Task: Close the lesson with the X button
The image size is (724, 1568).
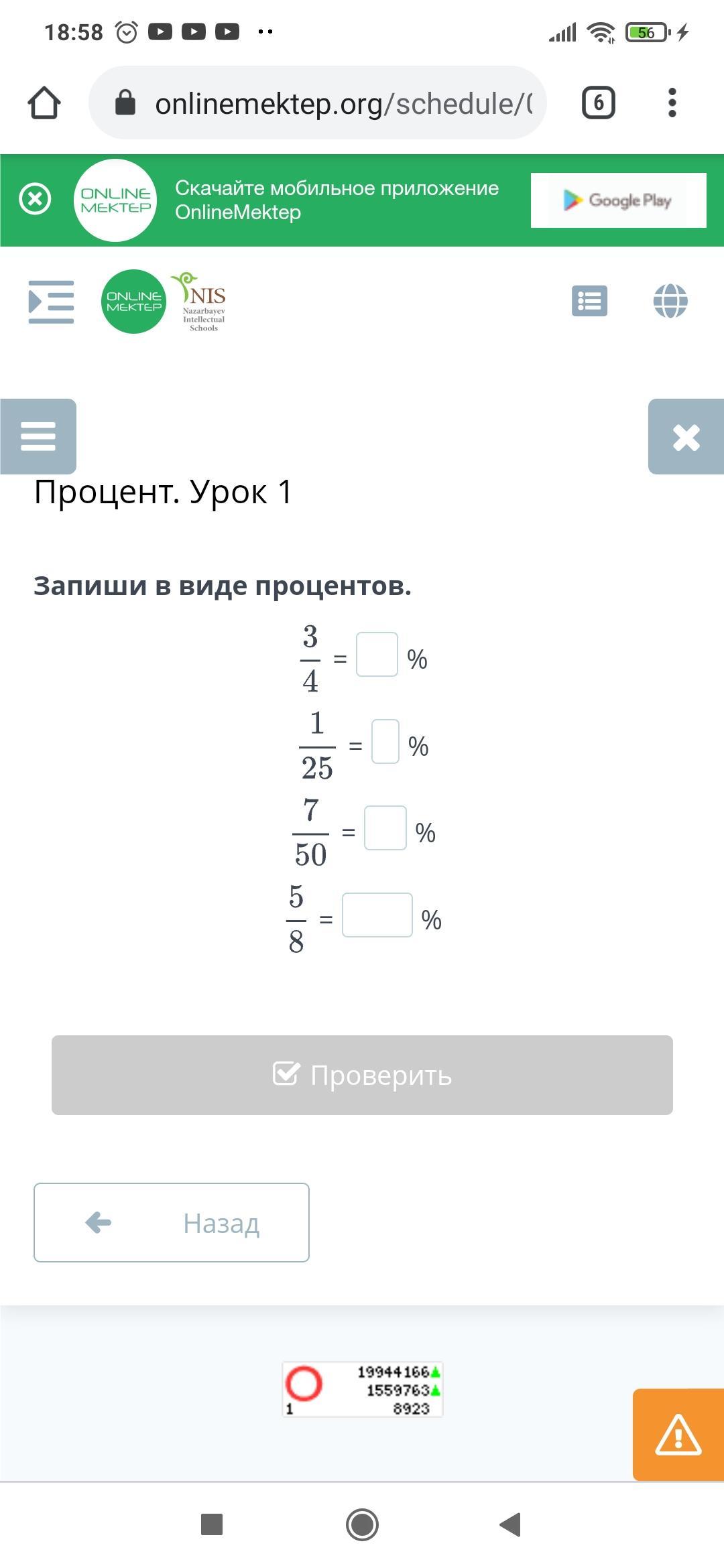Action: 686,436
